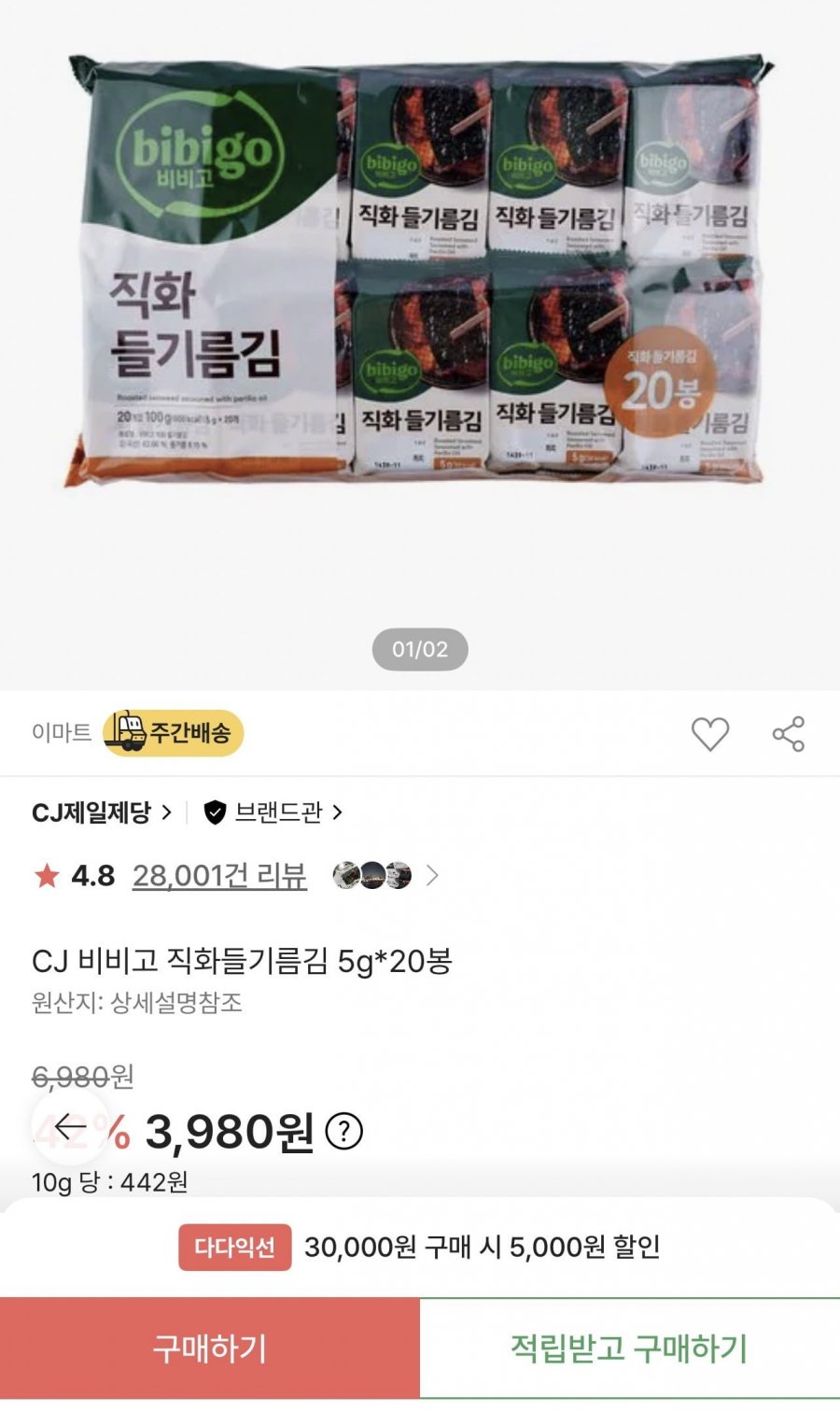Open the share icon to share this product
Viewport: 840px width, 1411px height.
(789, 734)
